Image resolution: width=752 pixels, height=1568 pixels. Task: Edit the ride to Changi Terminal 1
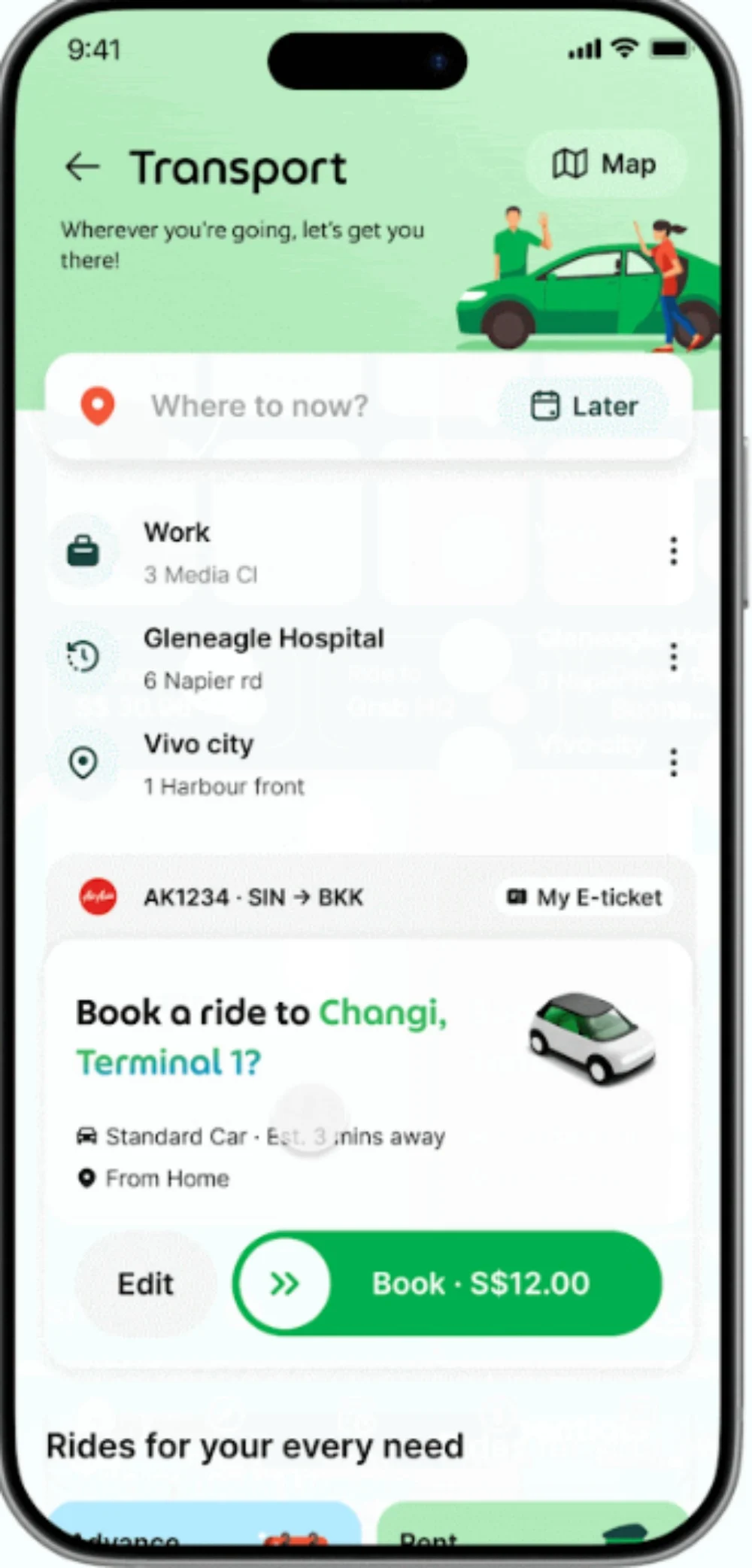145,1284
